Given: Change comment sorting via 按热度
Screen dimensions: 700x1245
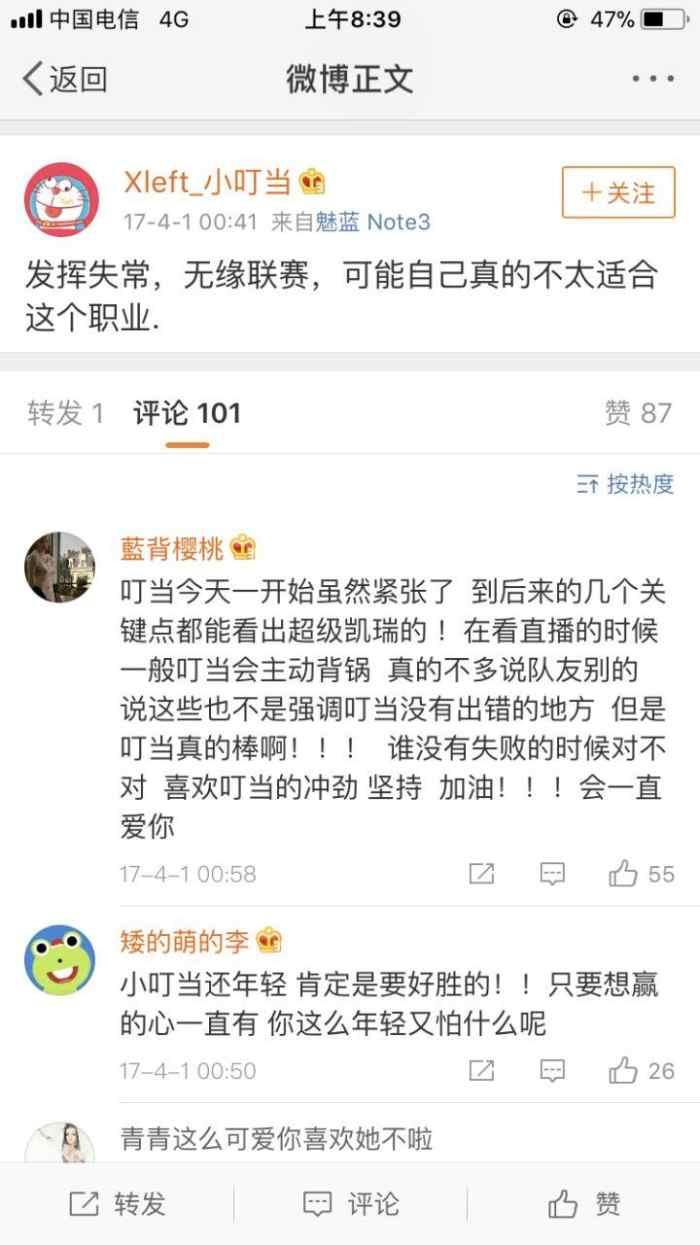Looking at the screenshot, I should (626, 485).
